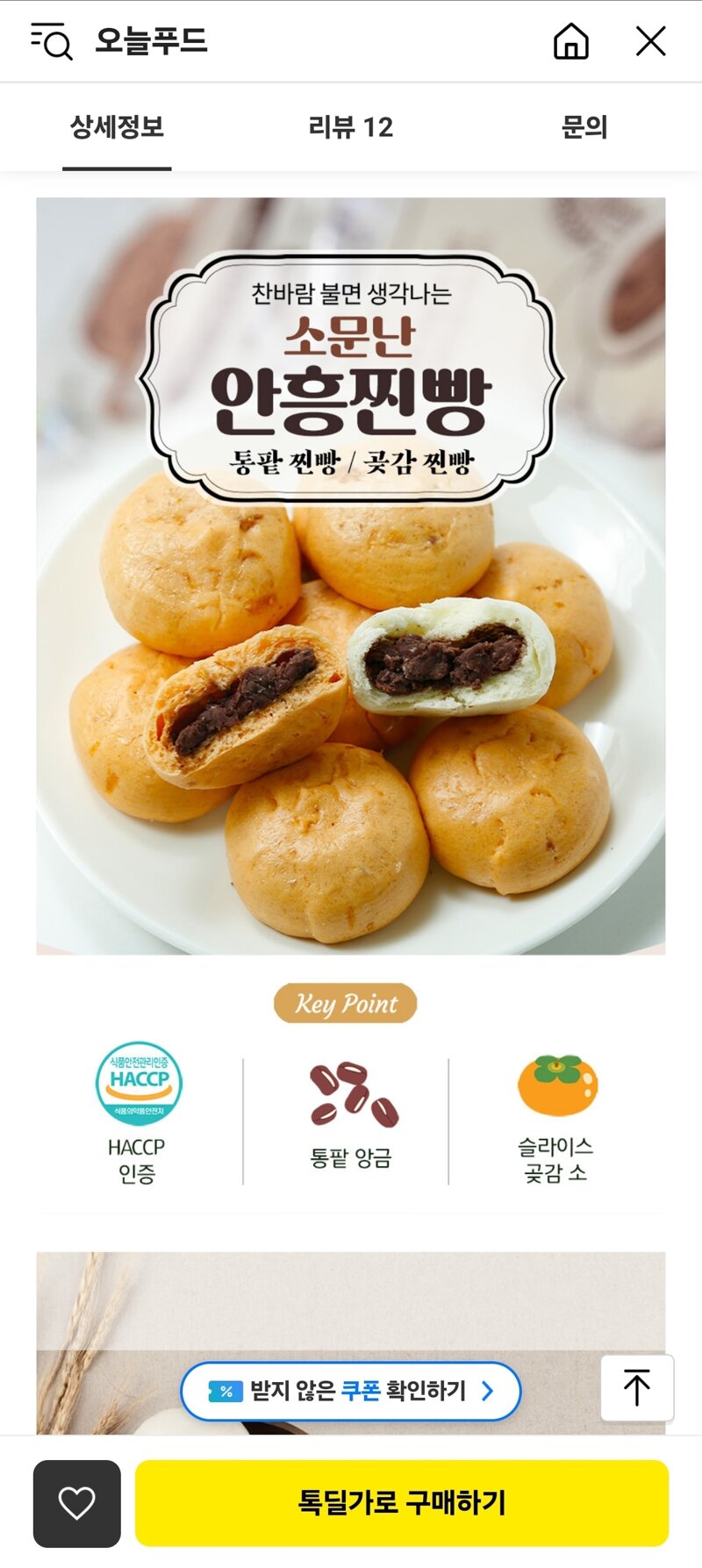Add this product to wishlist with the heart
This screenshot has width=702, height=1568.
click(x=77, y=1503)
